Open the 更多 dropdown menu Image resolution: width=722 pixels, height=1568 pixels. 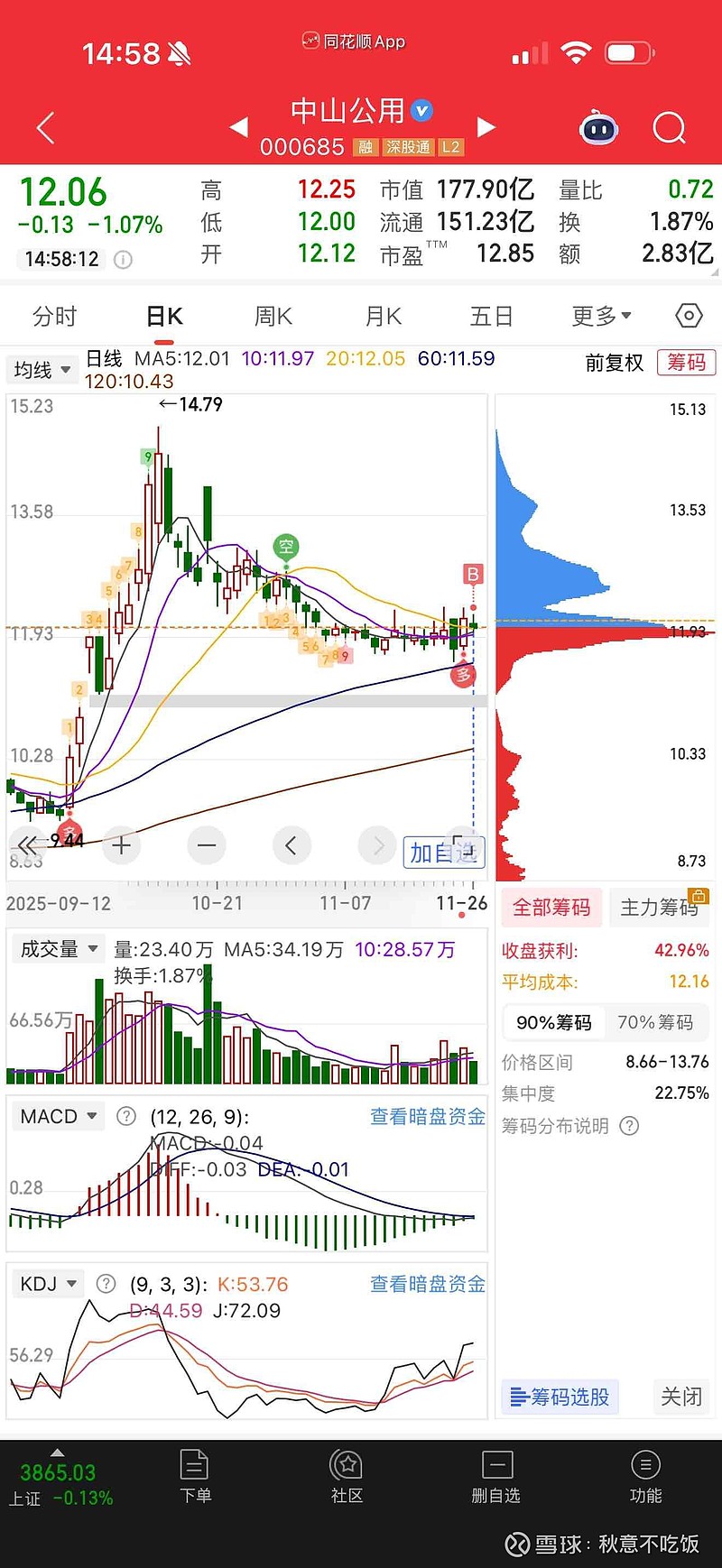[x=599, y=316]
